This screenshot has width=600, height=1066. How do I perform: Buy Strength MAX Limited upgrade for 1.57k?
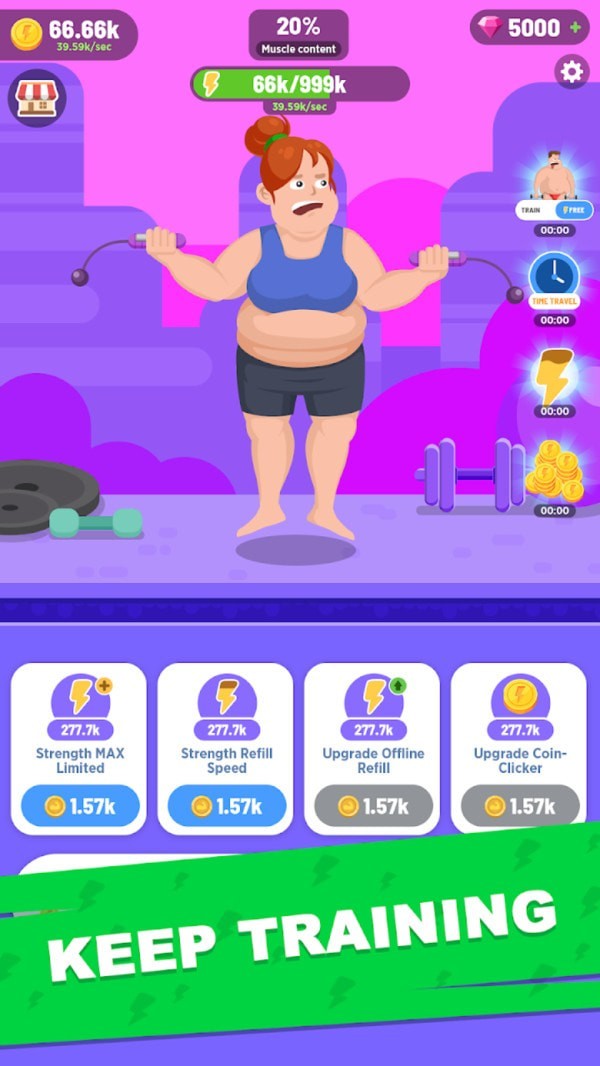click(79, 806)
